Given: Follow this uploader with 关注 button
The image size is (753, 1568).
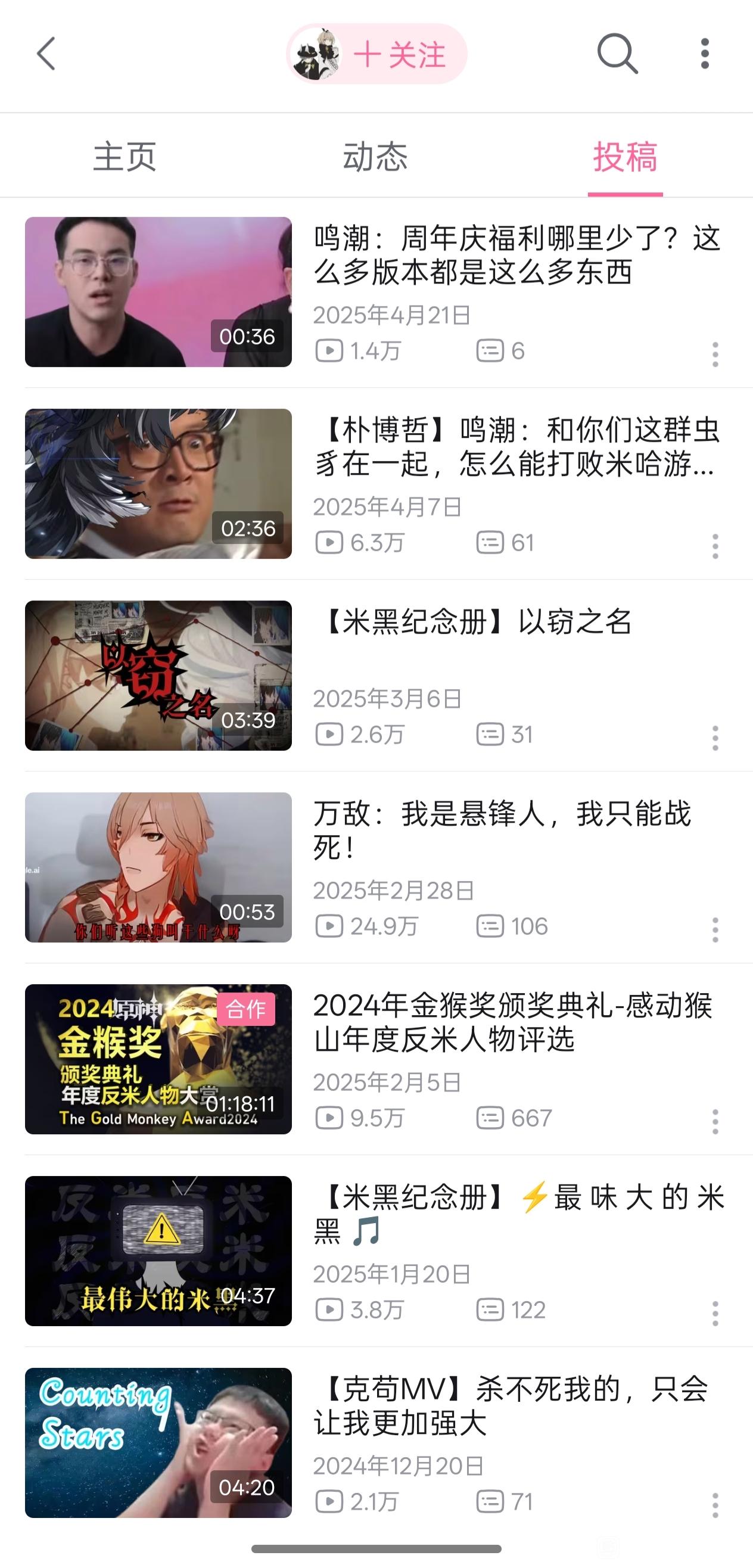Looking at the screenshot, I should tap(399, 55).
